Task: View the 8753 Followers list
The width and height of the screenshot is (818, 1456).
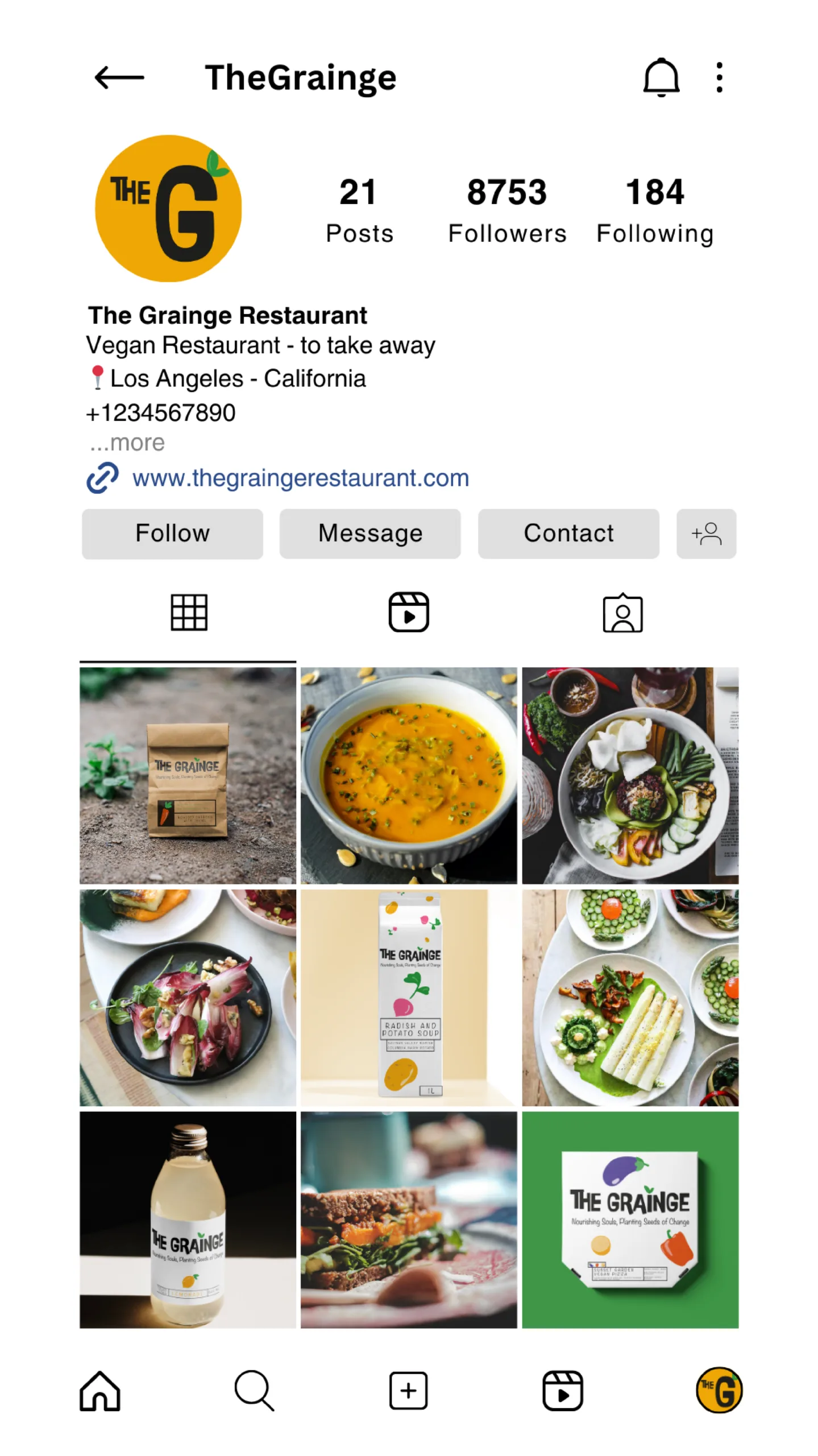Action: (507, 209)
